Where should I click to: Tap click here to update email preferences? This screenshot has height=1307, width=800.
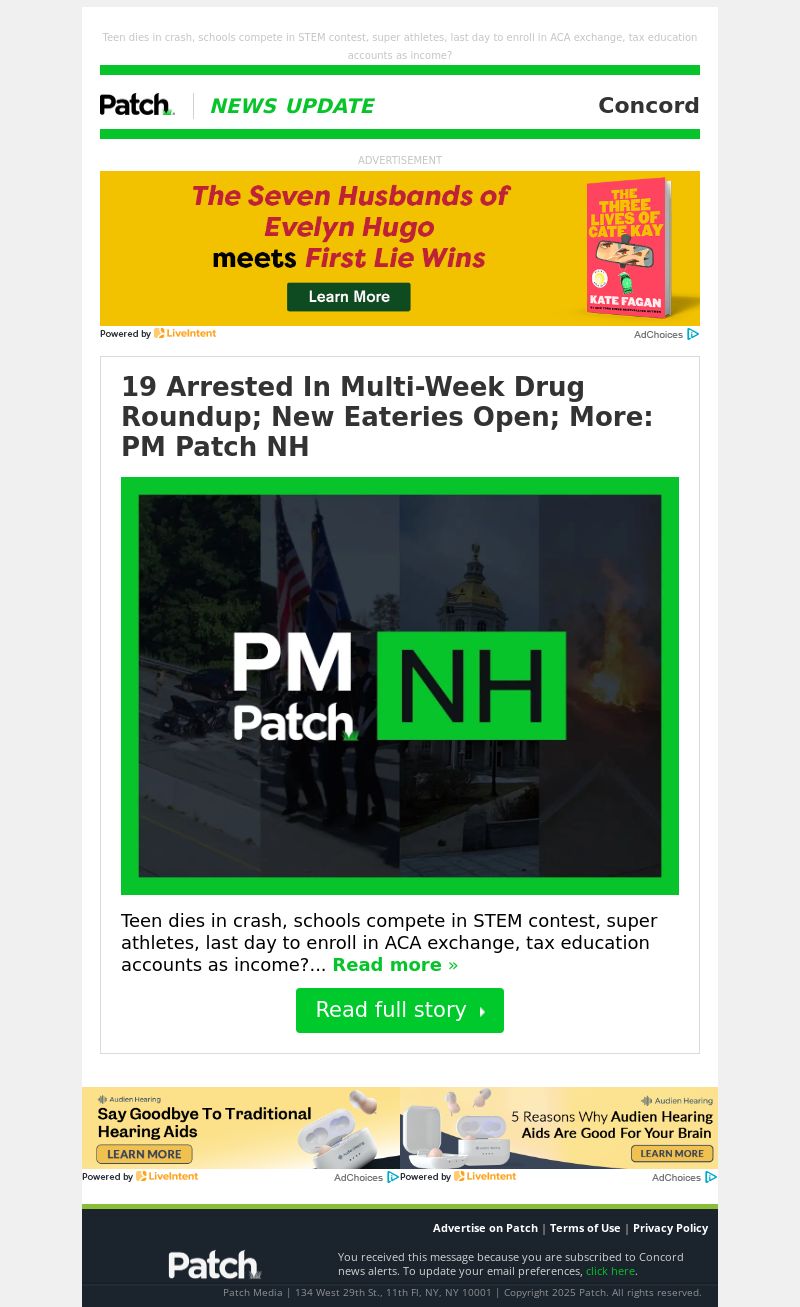click(610, 1271)
